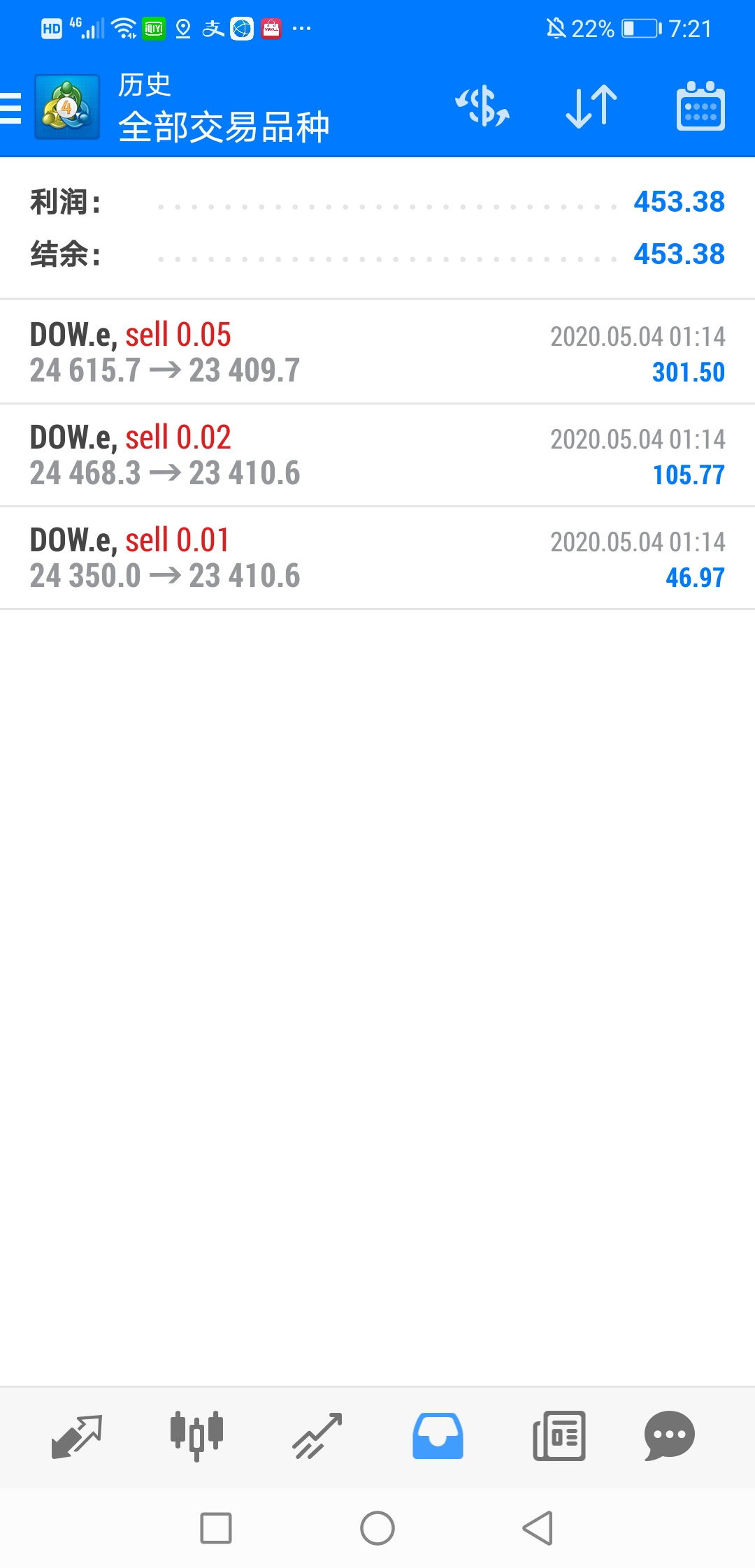The width and height of the screenshot is (755, 1568).
Task: Open the currency symbol filter
Action: tap(482, 107)
